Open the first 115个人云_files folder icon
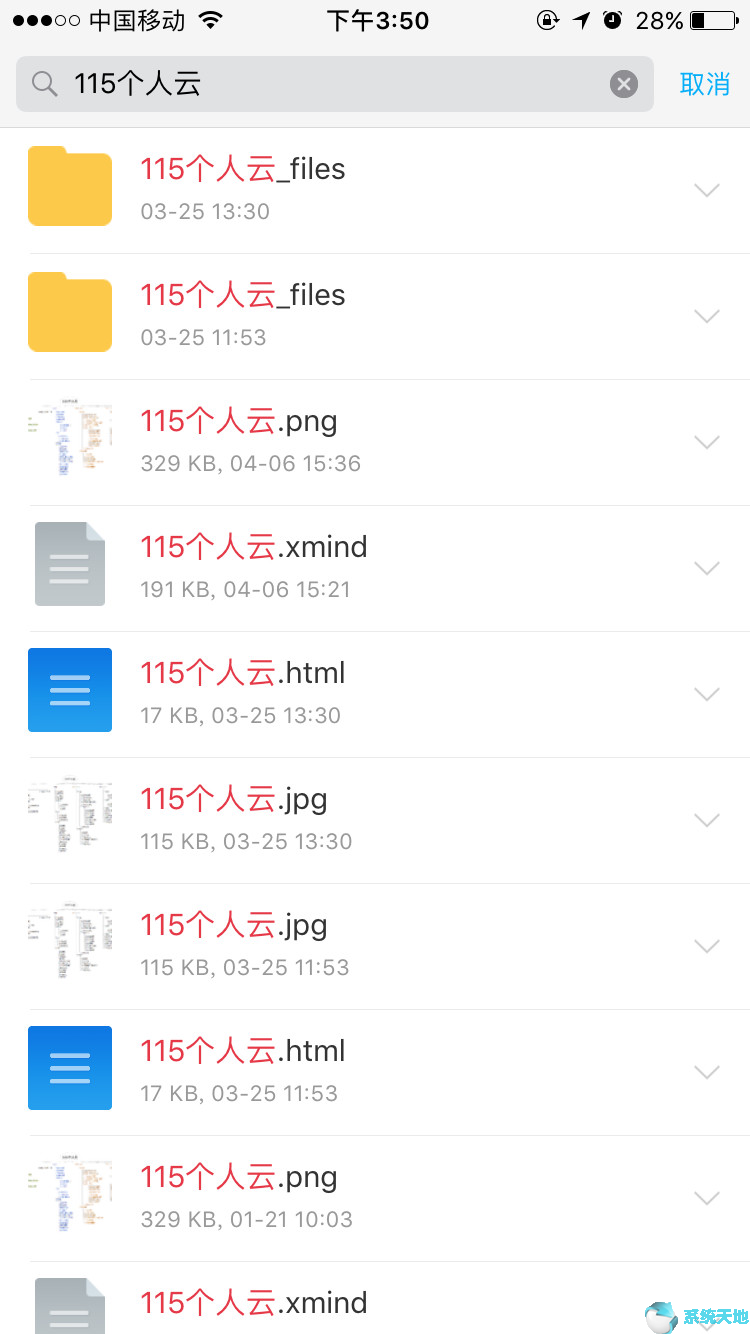 pyautogui.click(x=69, y=186)
